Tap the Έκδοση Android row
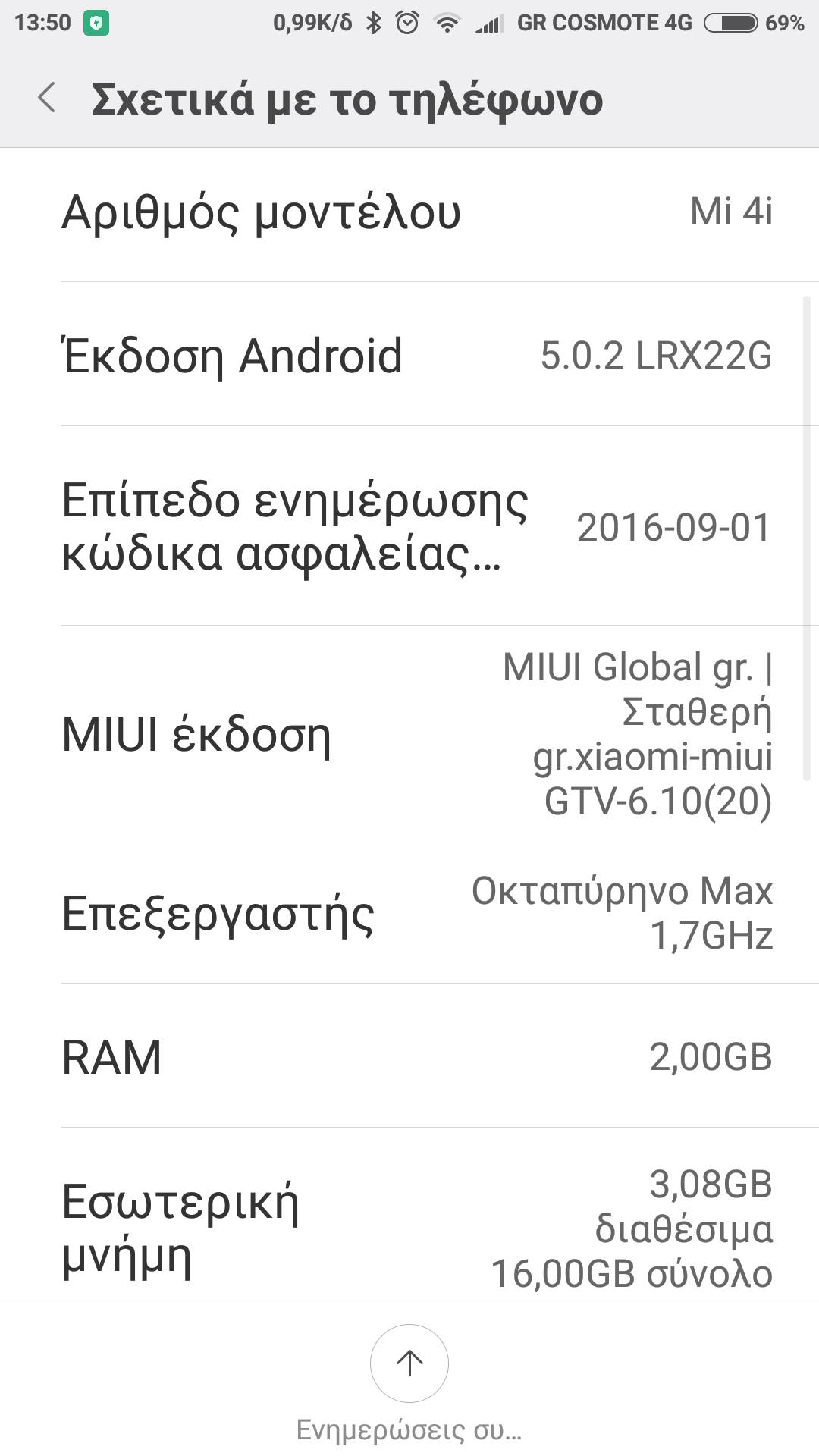This screenshot has width=819, height=1456. 409,355
